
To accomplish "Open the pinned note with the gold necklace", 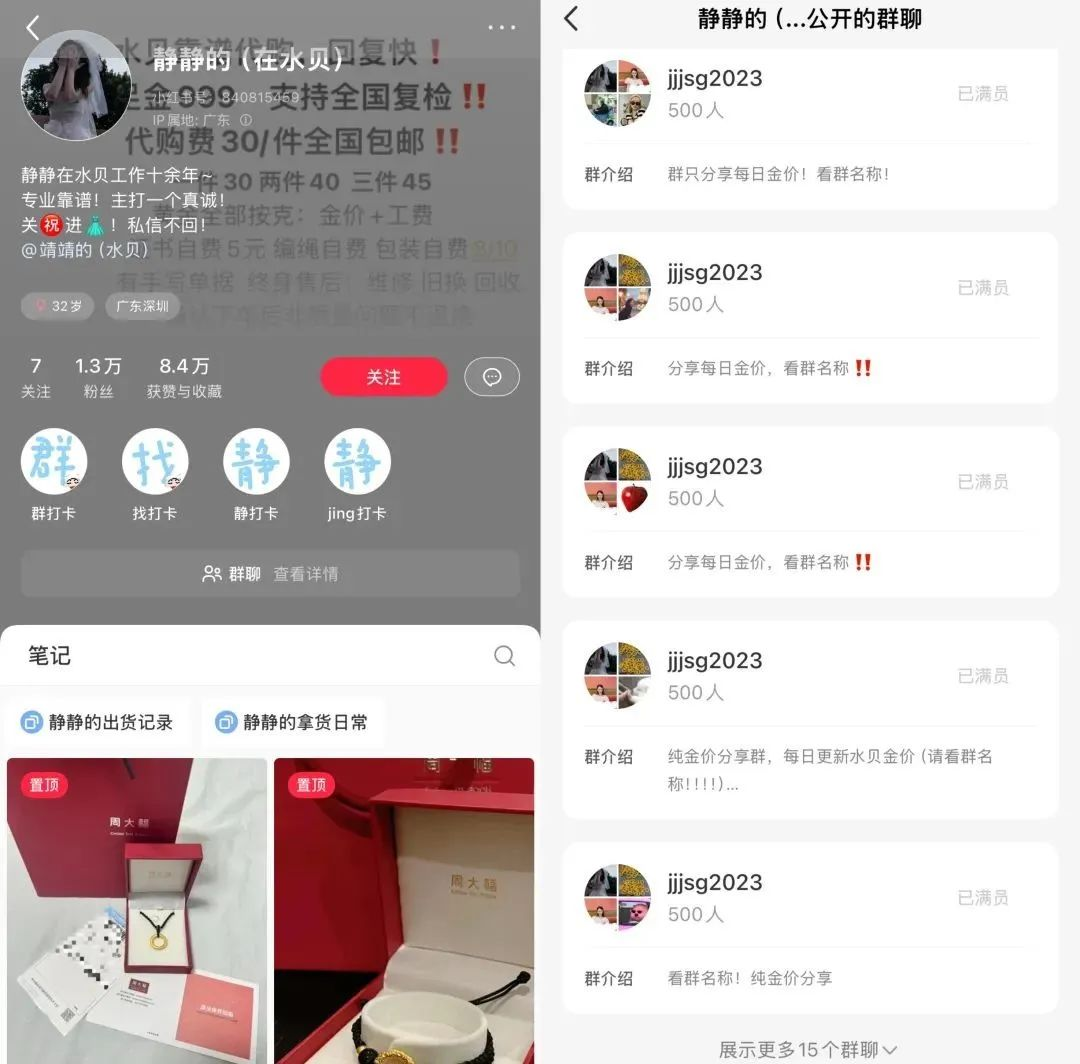I will coord(137,910).
